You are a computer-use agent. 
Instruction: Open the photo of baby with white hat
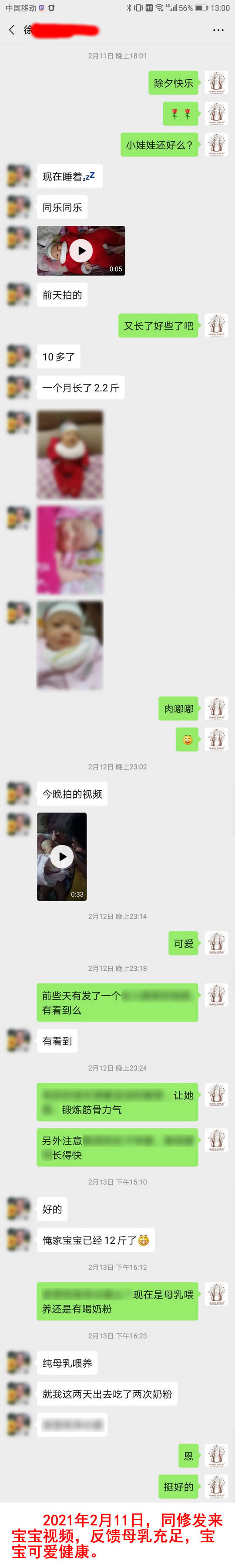pyautogui.click(x=70, y=645)
